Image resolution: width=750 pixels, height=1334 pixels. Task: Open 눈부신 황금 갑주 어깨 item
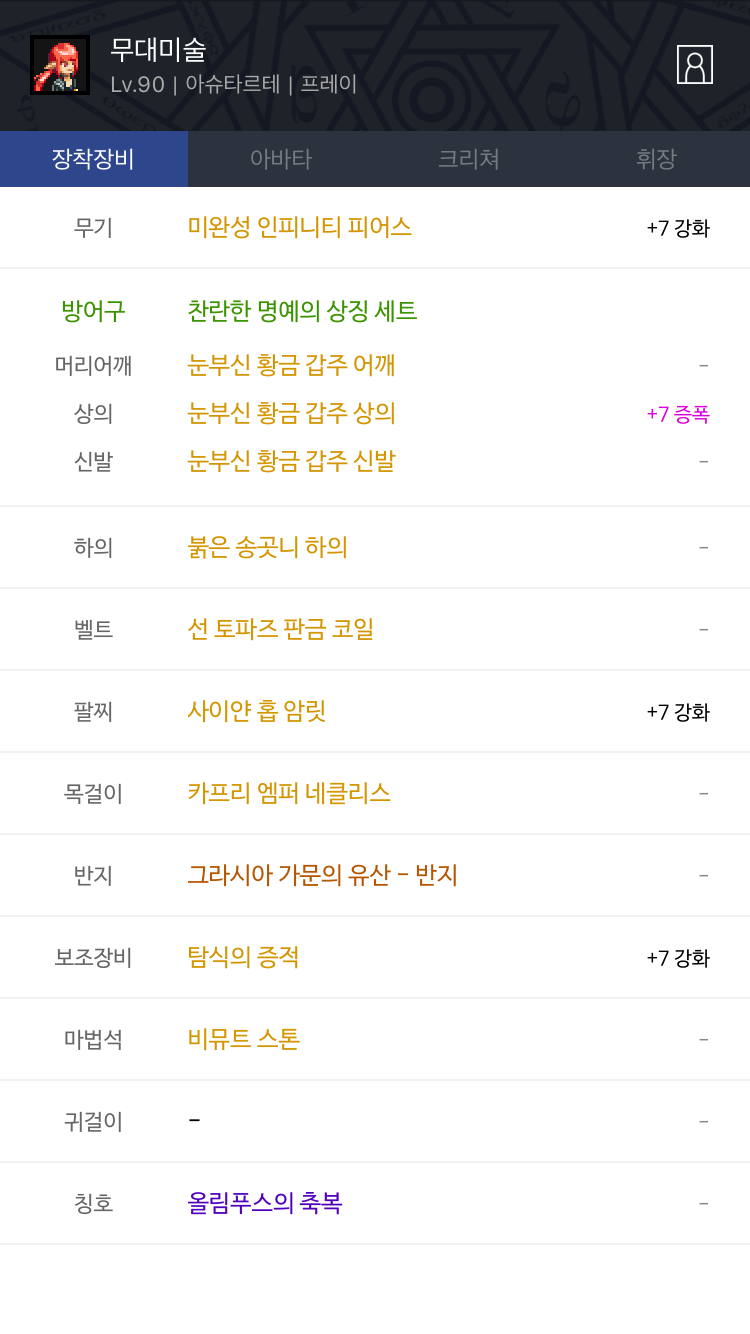click(x=291, y=365)
